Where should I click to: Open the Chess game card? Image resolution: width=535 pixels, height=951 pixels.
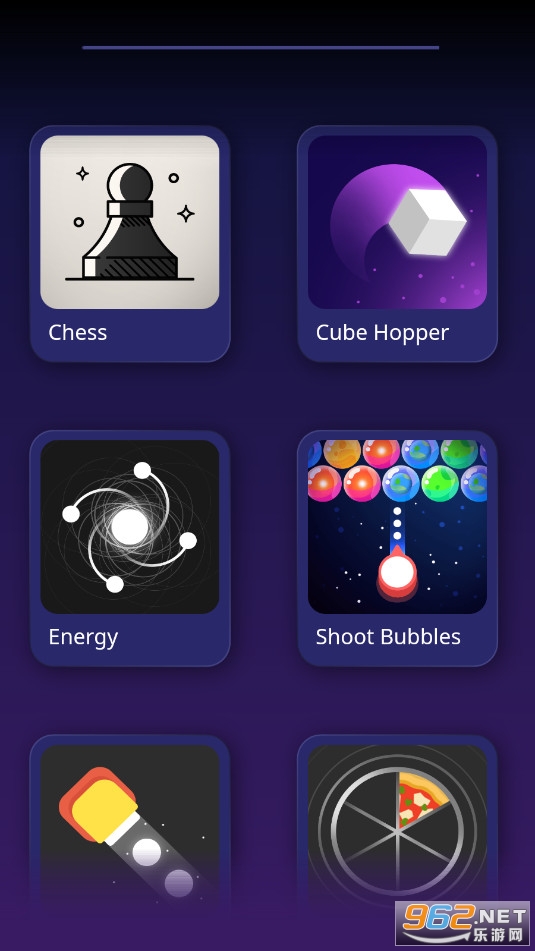point(130,244)
